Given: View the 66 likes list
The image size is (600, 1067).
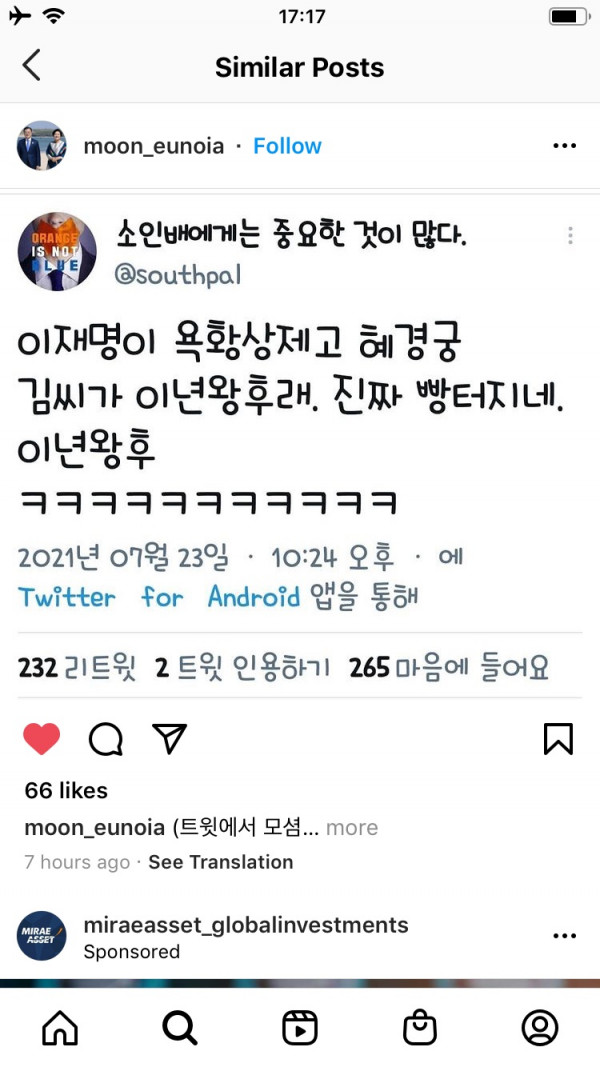Looking at the screenshot, I should tap(66, 790).
